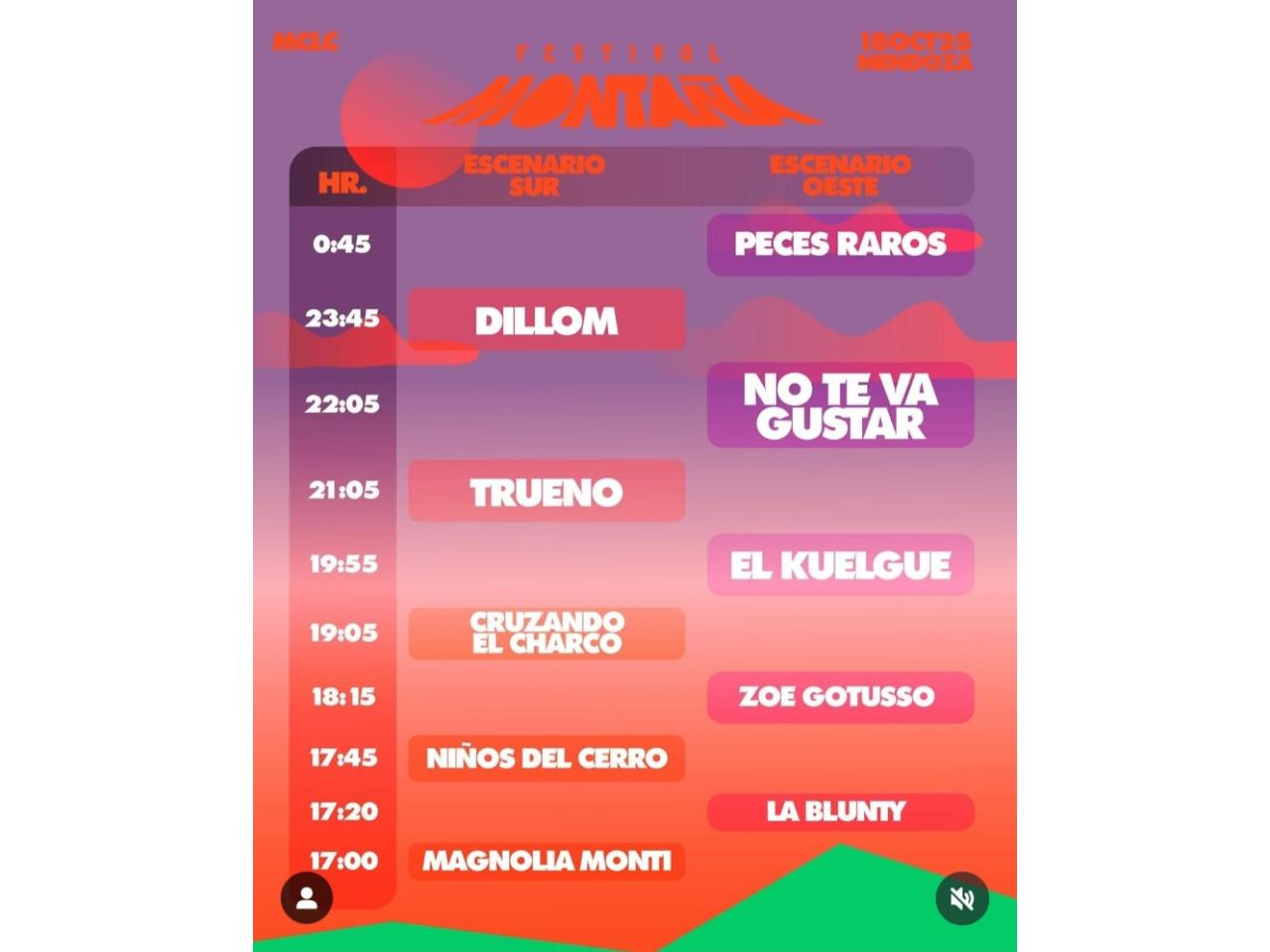The height and width of the screenshot is (952, 1270).
Task: Unmute the video sound
Action: coord(961,898)
